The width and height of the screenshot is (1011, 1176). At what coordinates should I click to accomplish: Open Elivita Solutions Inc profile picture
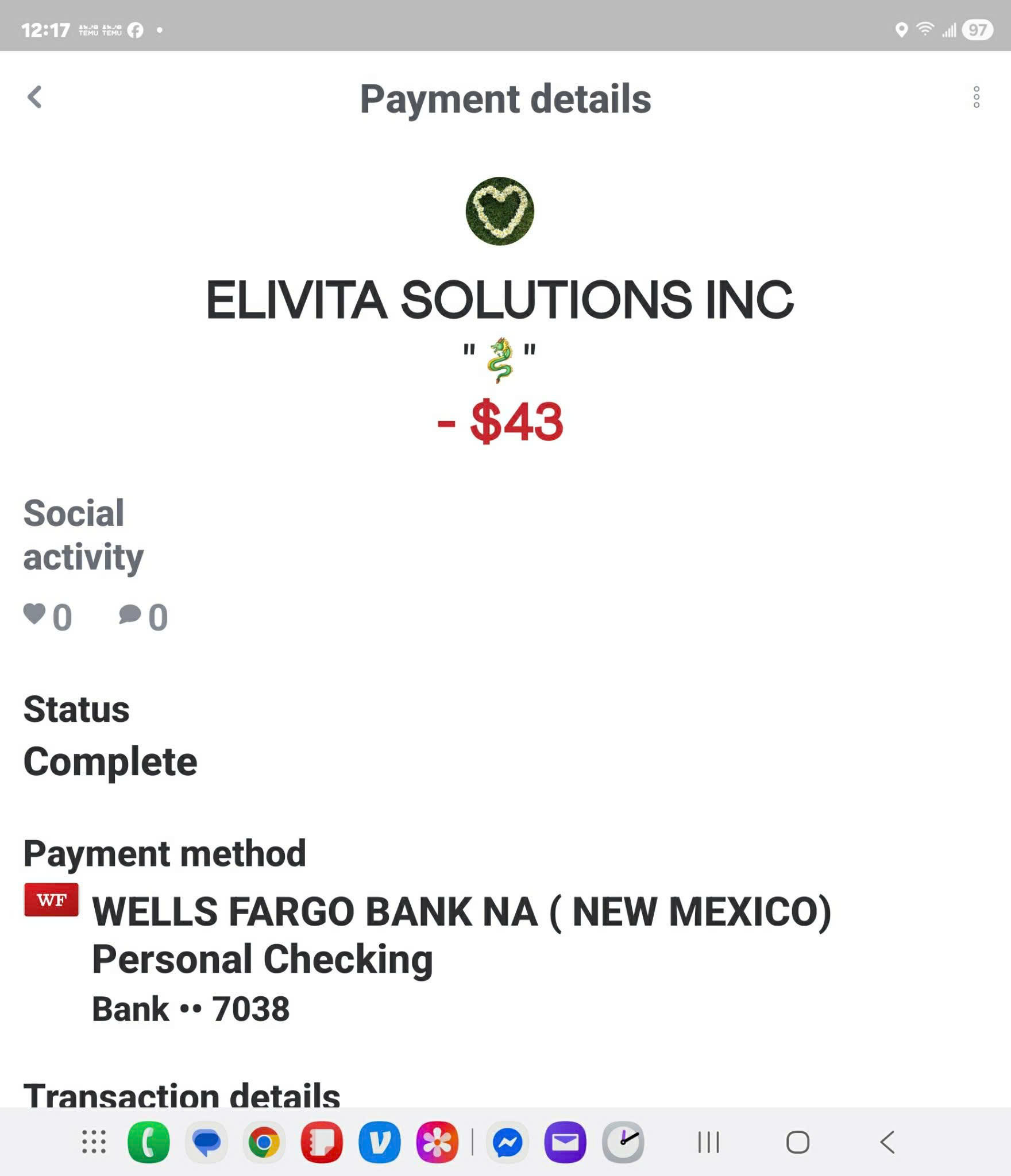click(x=499, y=211)
